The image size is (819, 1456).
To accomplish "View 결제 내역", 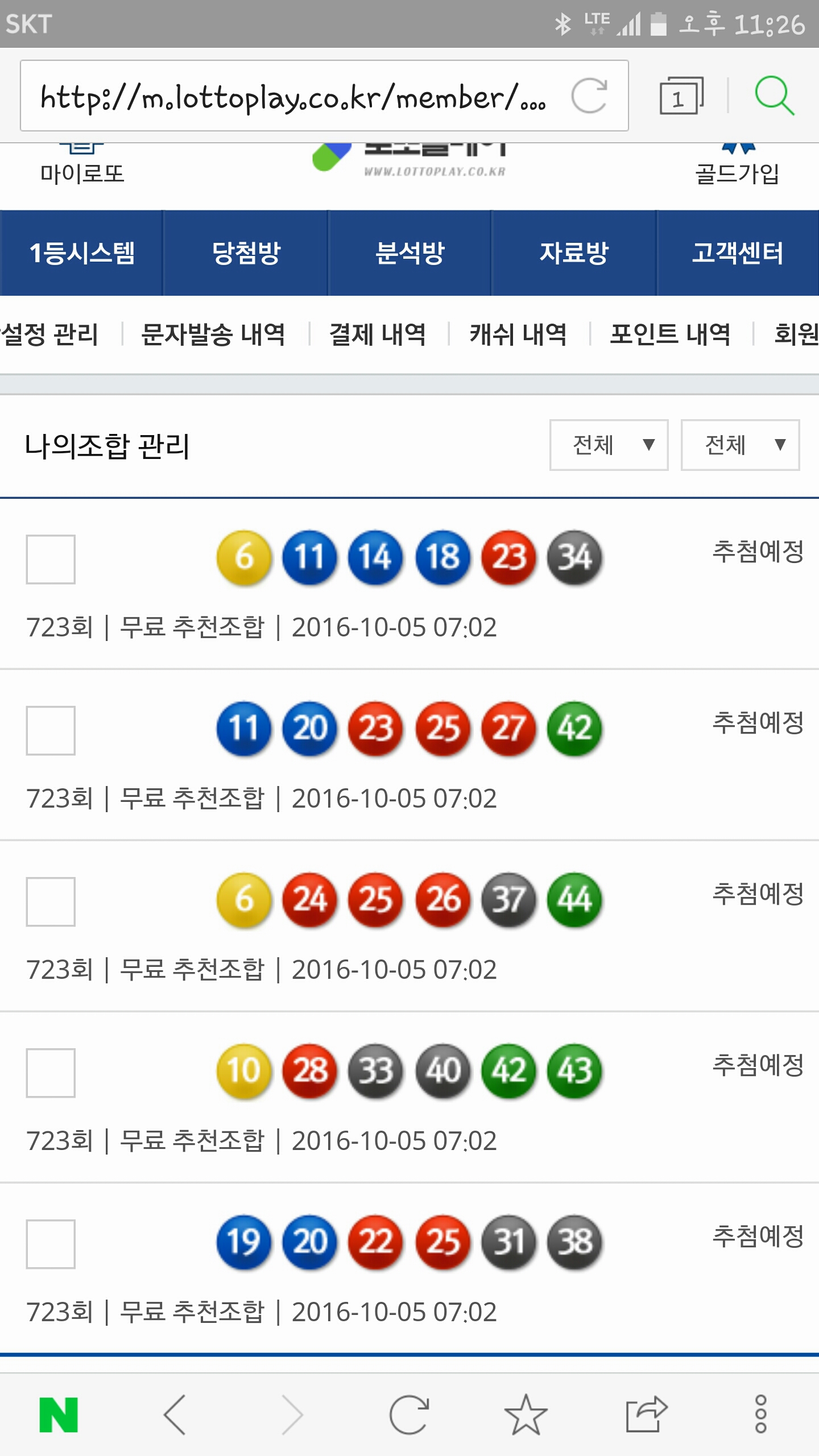I will click(378, 334).
